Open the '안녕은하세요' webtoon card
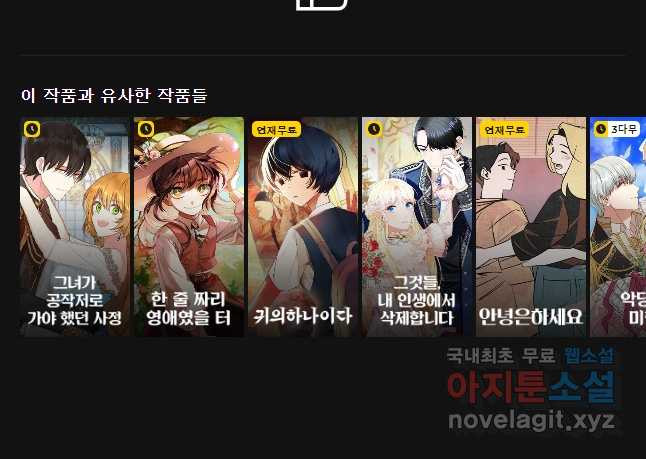The image size is (646, 459). click(x=531, y=227)
